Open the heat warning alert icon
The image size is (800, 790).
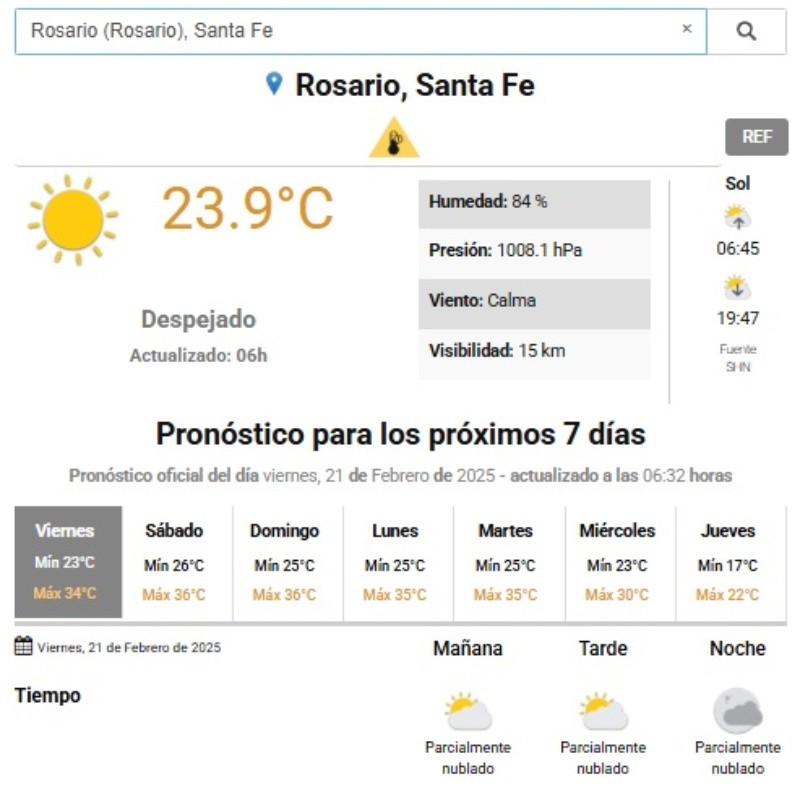(394, 139)
